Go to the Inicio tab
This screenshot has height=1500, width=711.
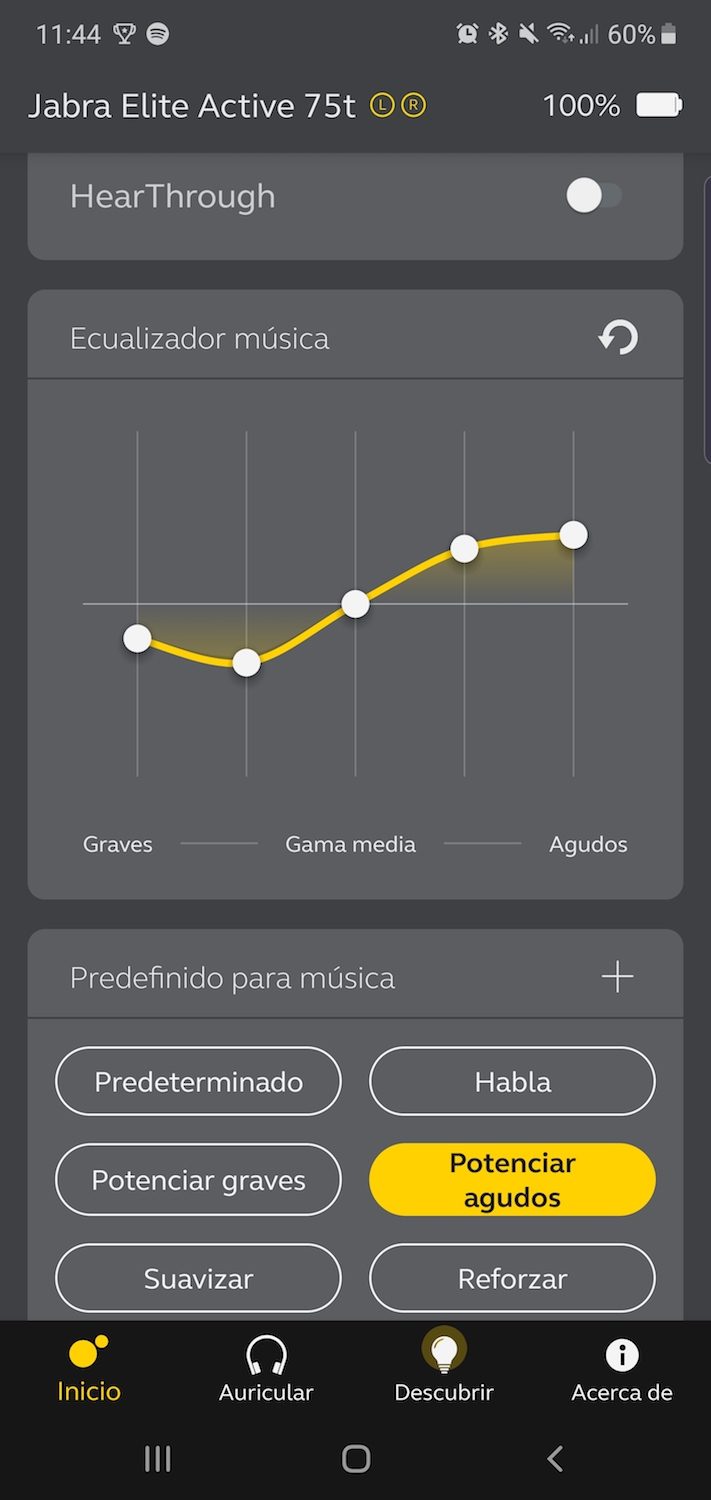pos(89,1370)
